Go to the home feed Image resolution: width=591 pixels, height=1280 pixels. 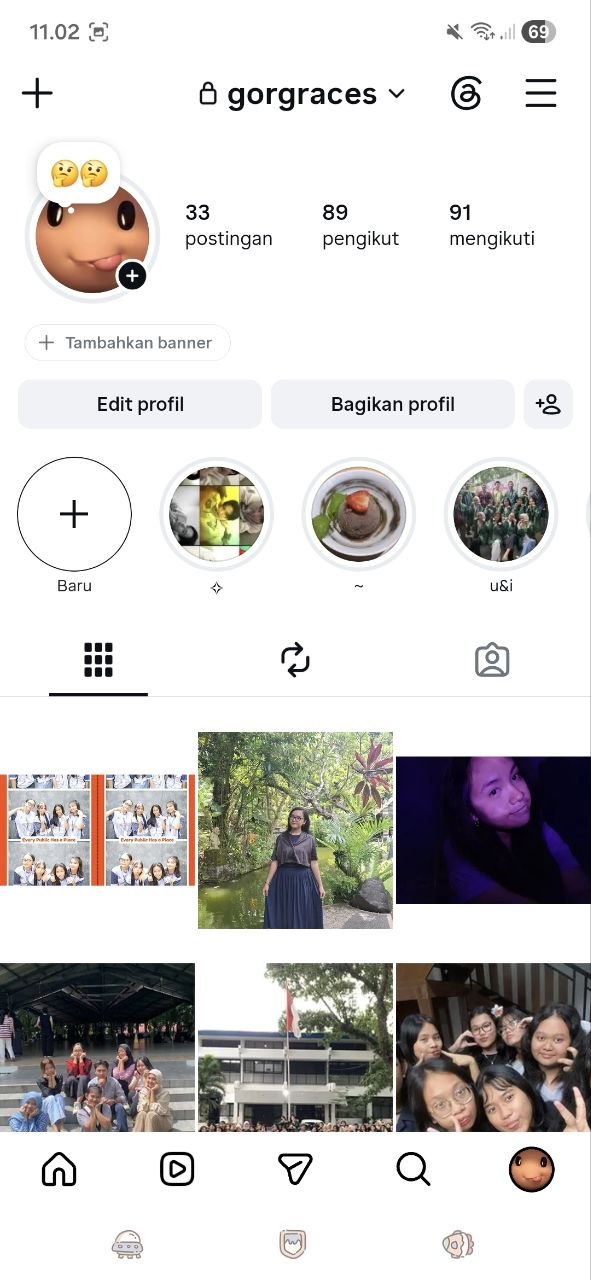(x=59, y=1169)
